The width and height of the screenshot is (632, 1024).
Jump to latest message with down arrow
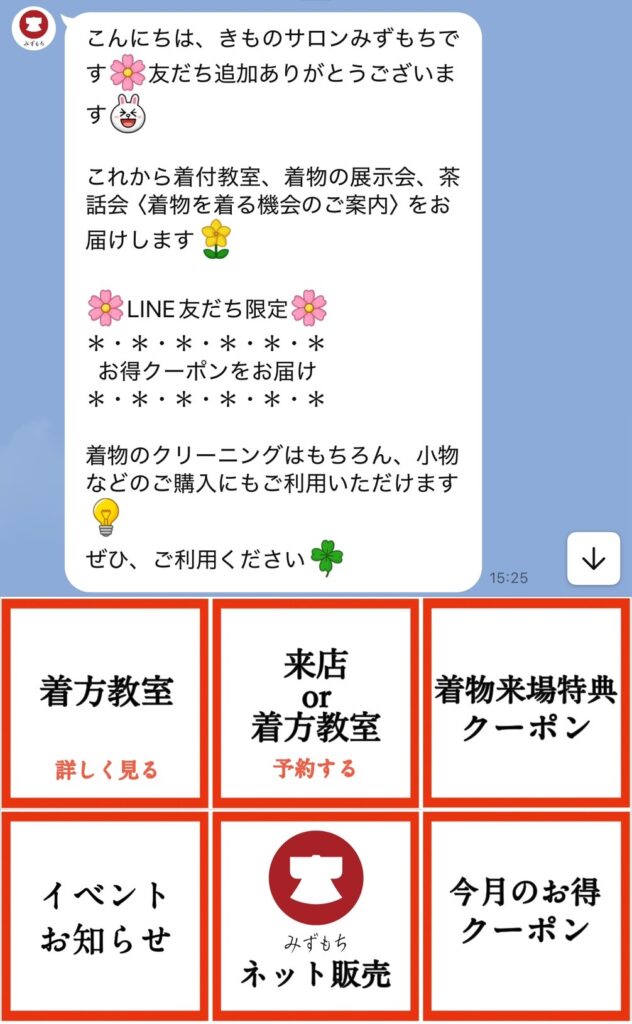click(x=593, y=559)
